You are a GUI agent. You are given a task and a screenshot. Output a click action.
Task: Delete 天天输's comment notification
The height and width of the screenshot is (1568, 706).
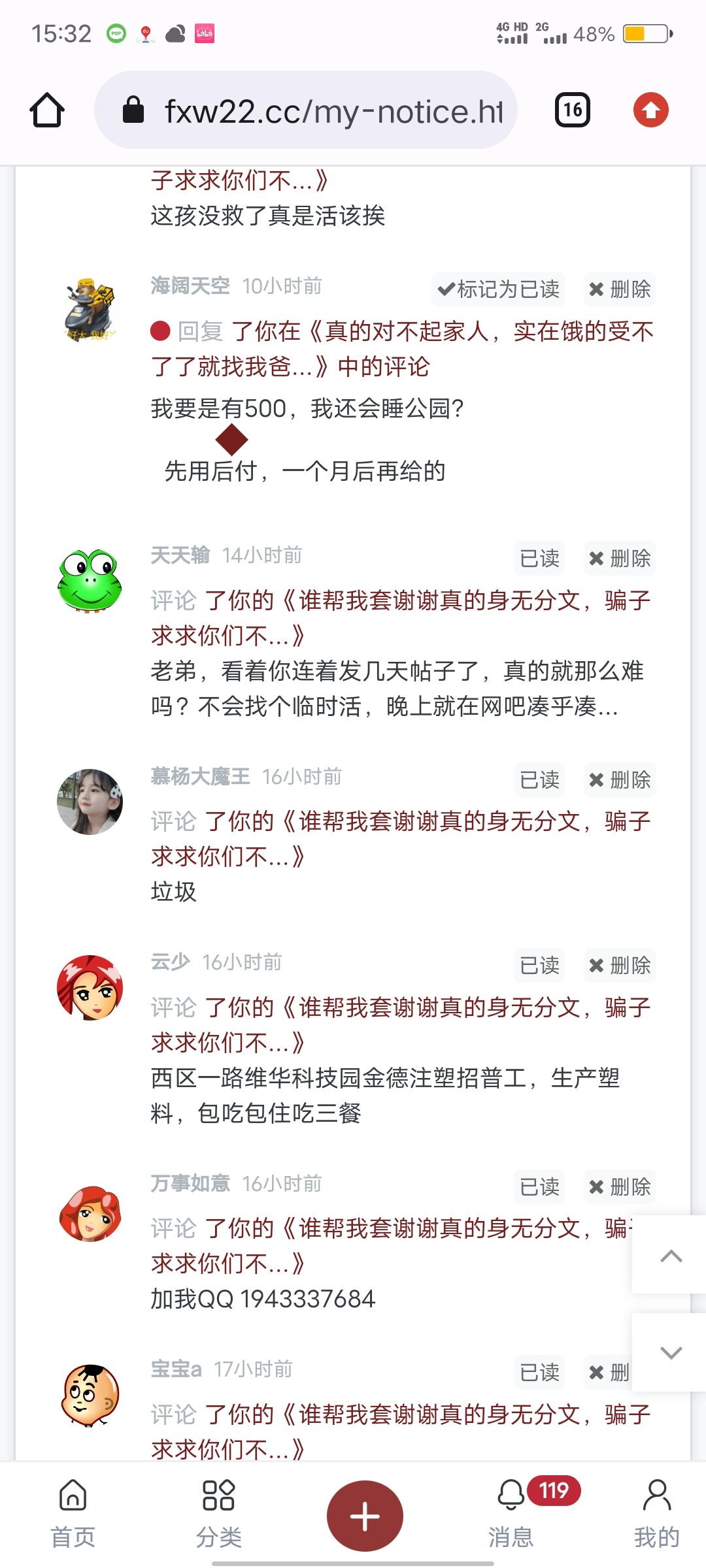[620, 559]
